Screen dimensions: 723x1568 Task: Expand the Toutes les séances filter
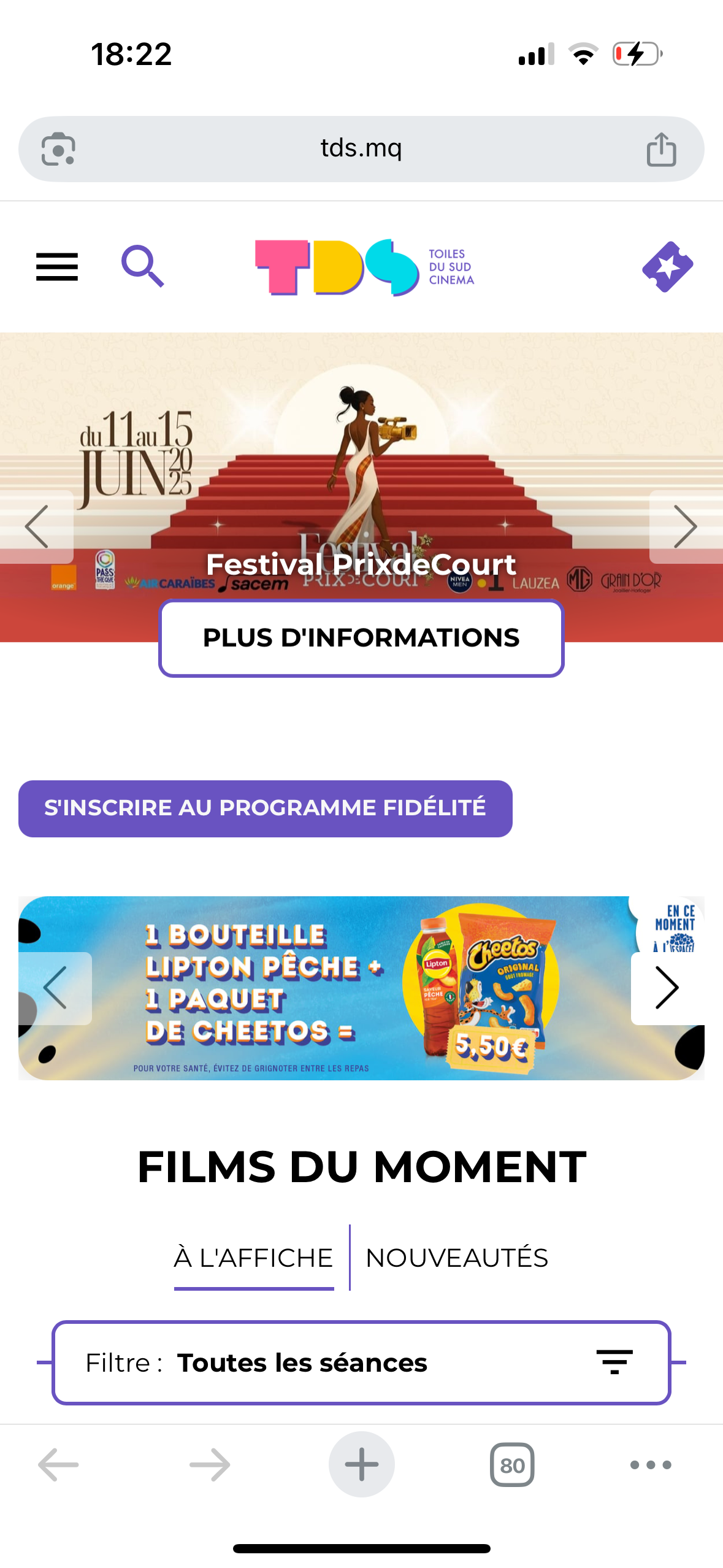361,1362
